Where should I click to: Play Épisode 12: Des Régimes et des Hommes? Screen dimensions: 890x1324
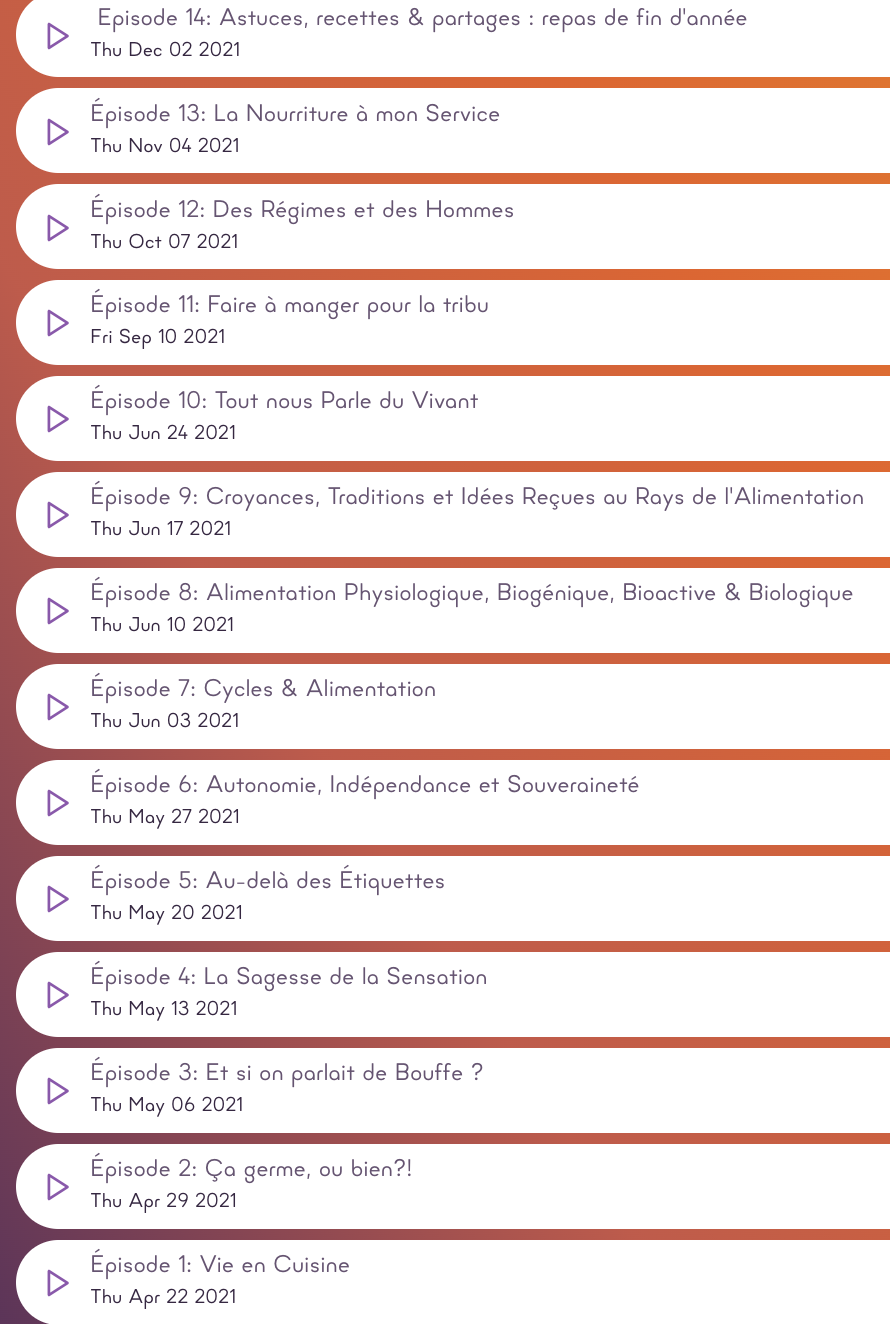tap(58, 228)
